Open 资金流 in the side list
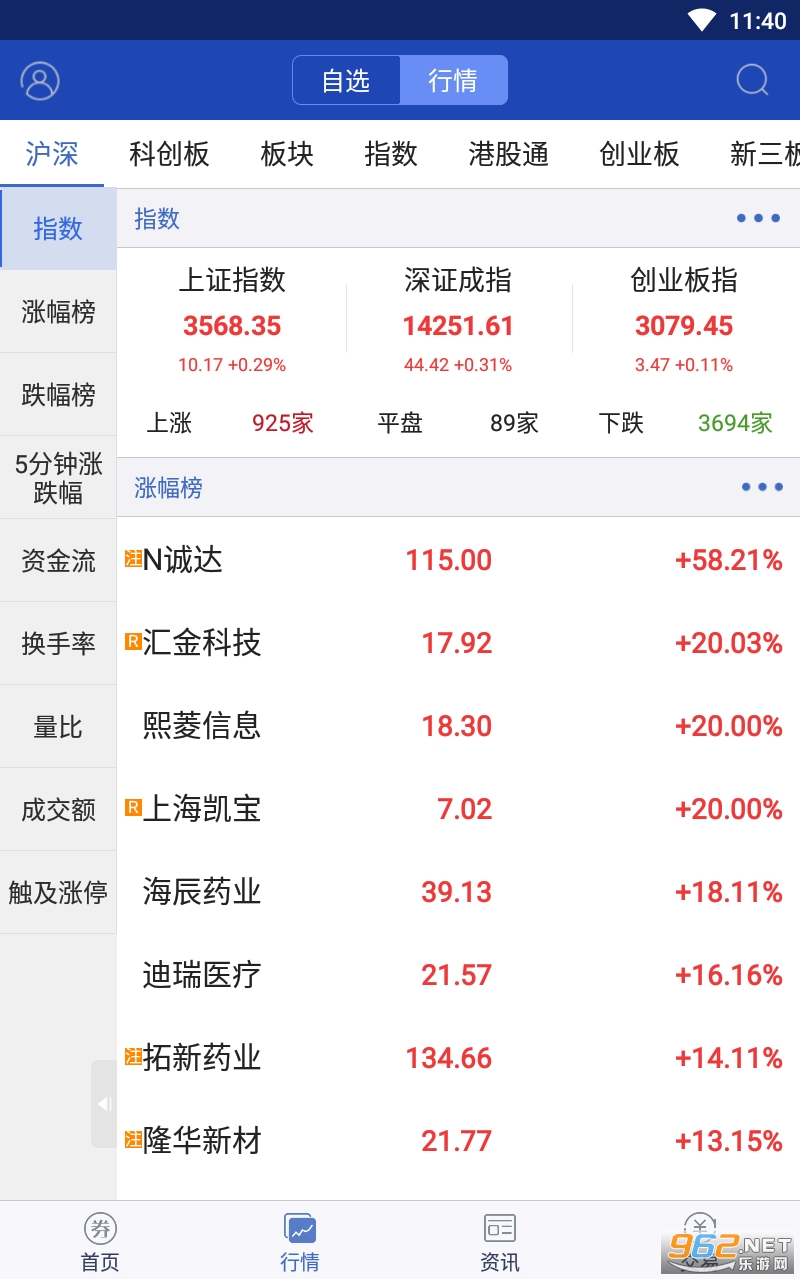The width and height of the screenshot is (800, 1280). tap(58, 561)
